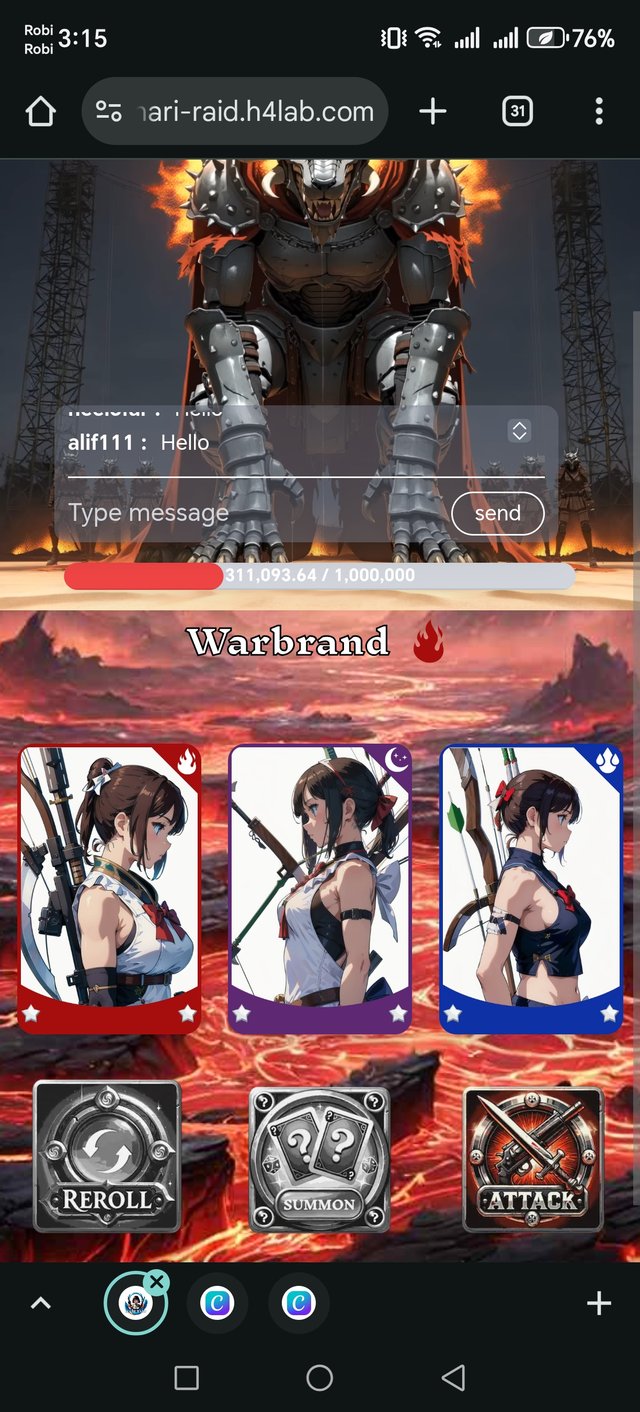Summon new cards
Screen dimensions: 640x1412
click(x=319, y=1159)
